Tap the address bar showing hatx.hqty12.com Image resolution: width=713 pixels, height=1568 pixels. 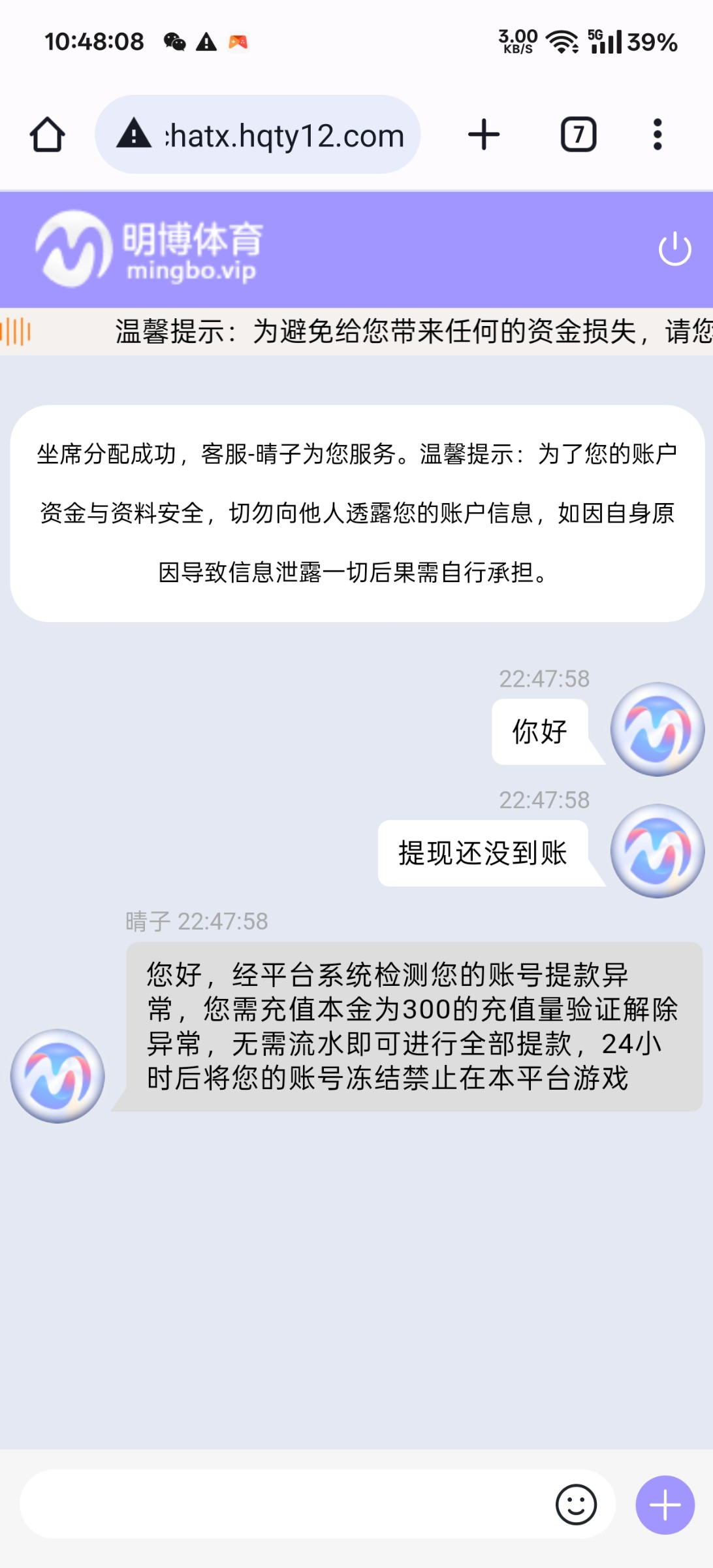tap(281, 135)
